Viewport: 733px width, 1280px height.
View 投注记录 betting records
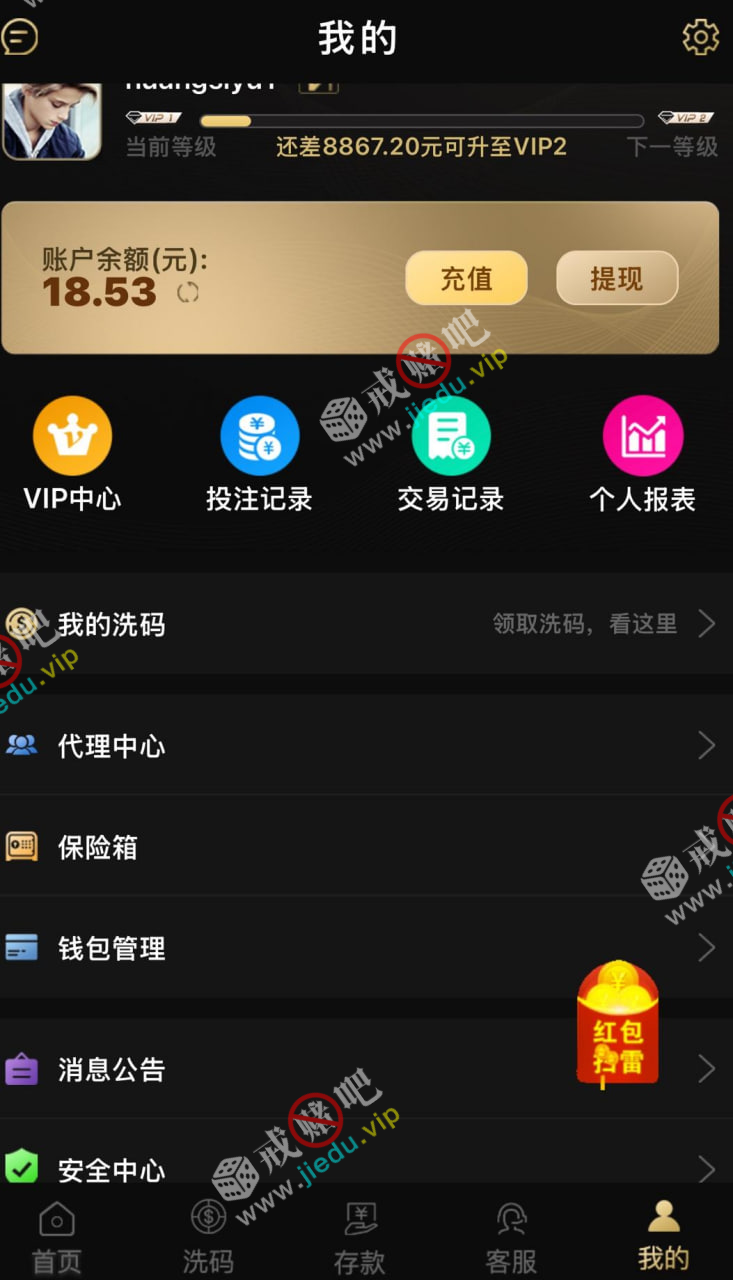[260, 455]
